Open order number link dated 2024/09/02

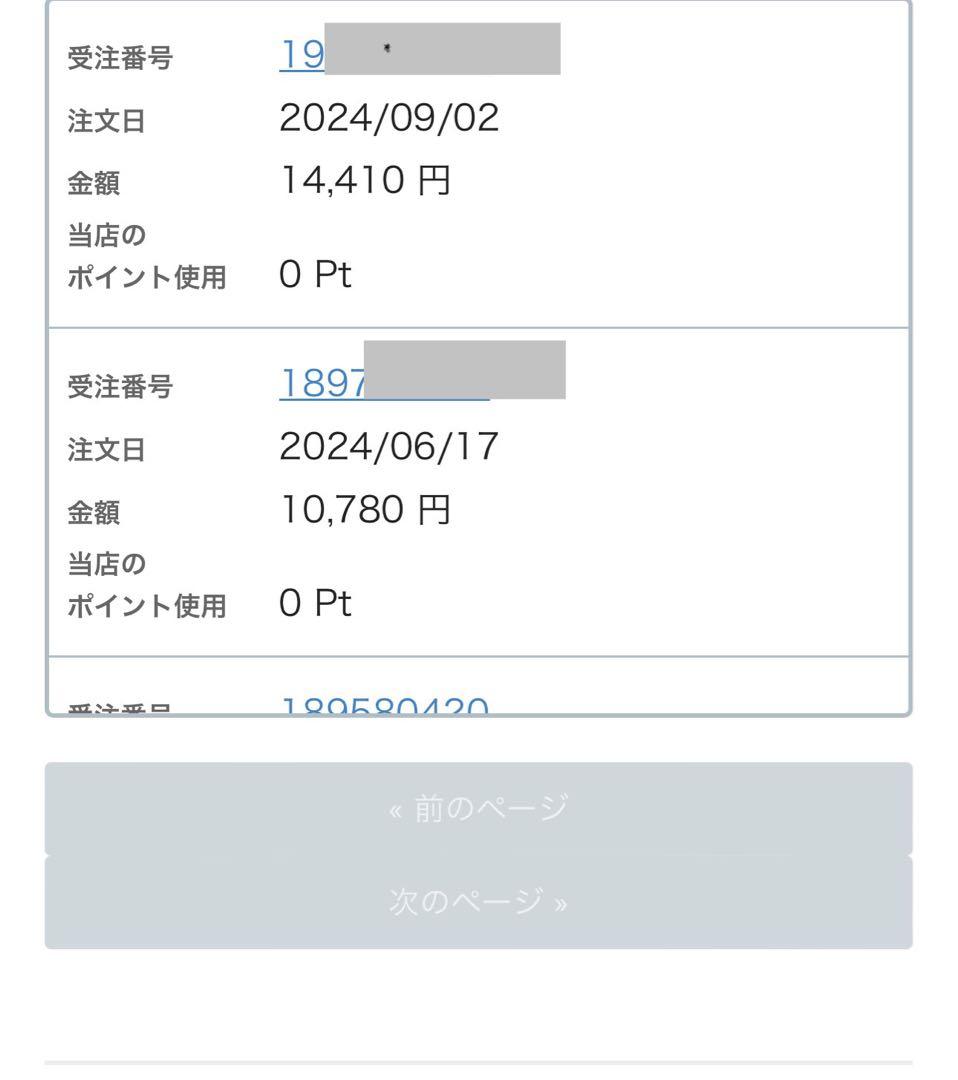pyautogui.click(x=302, y=56)
